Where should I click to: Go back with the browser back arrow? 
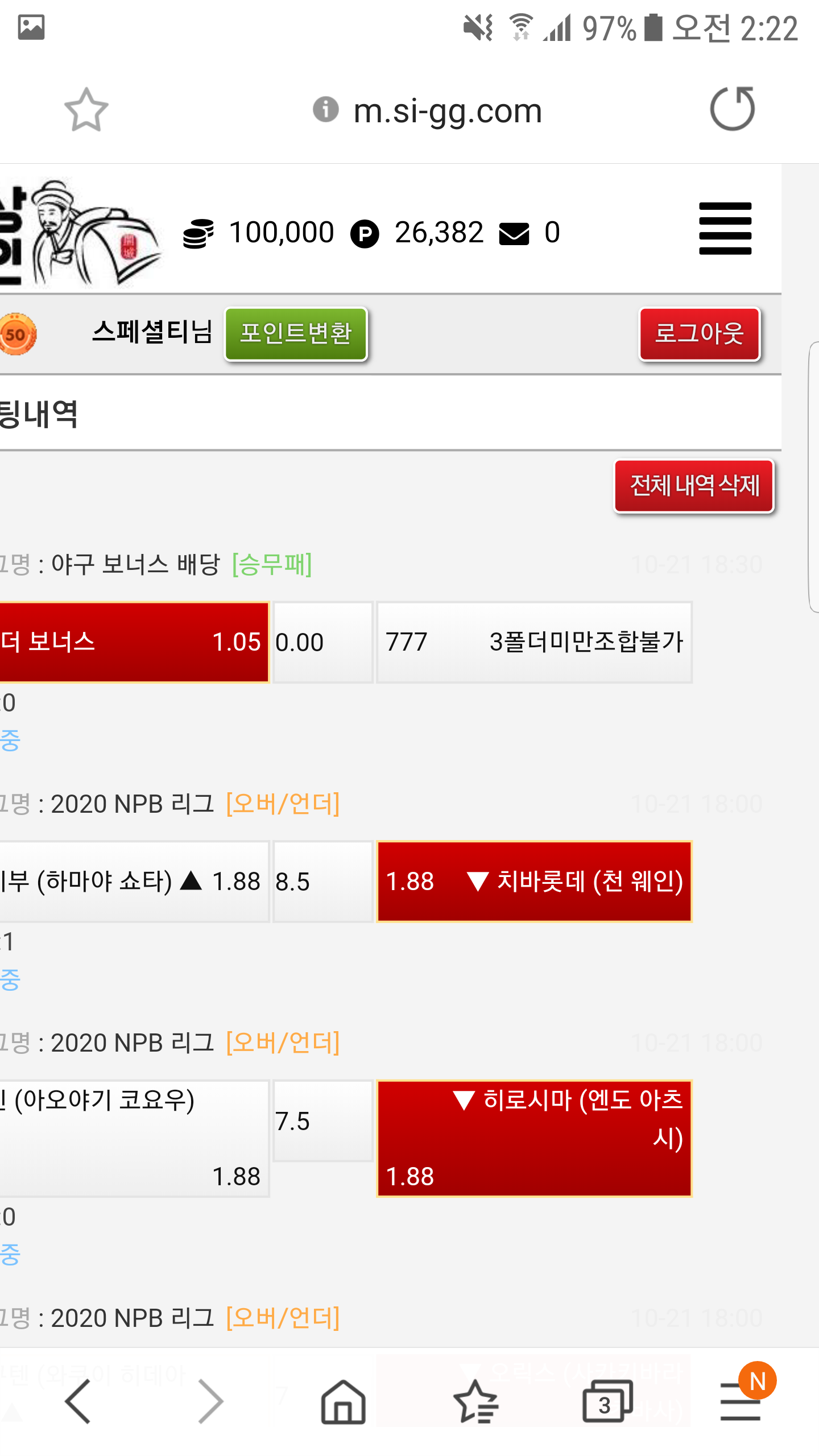tap(78, 1401)
